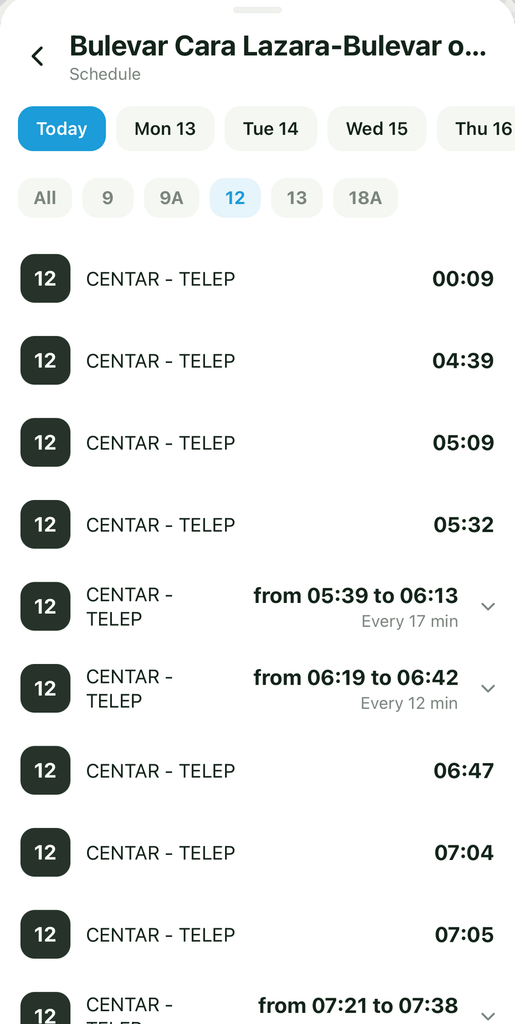Open the 00:09 line 12 departure

(x=257, y=279)
